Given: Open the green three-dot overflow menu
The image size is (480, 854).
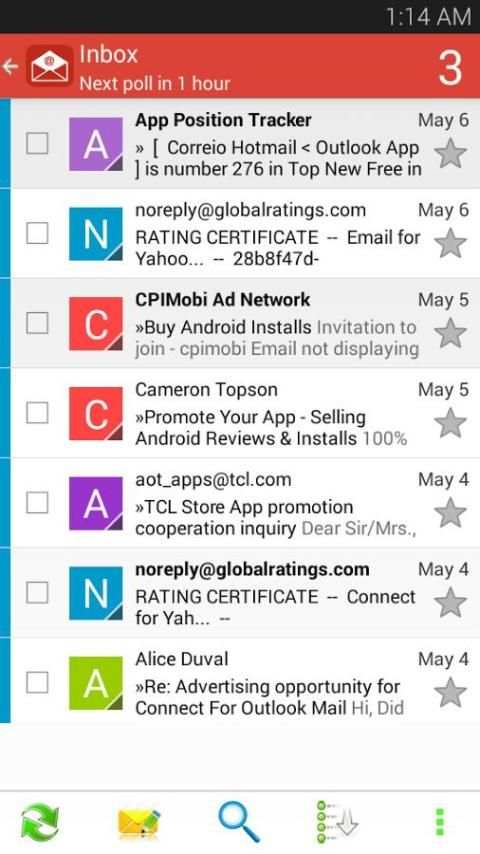Looking at the screenshot, I should coord(440,822).
